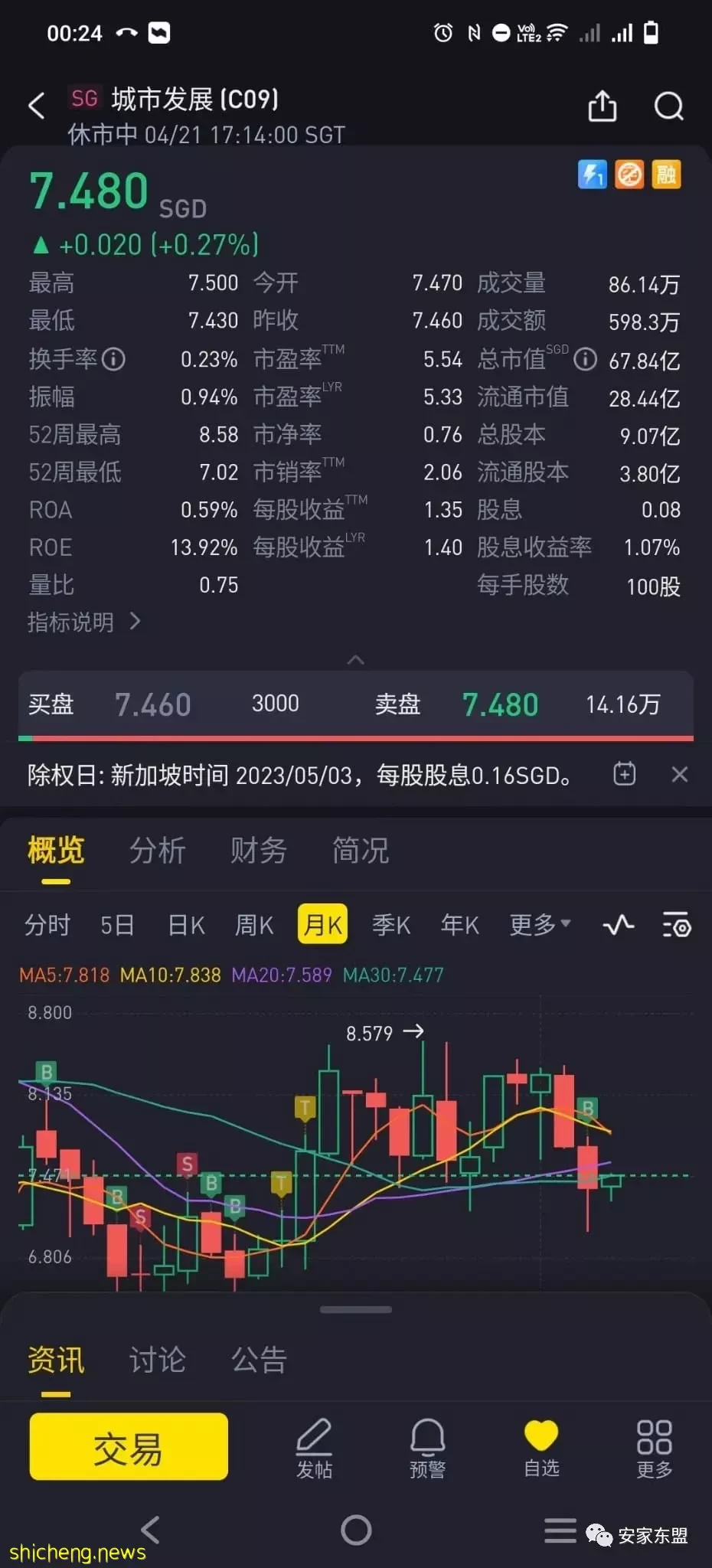Open the search magnifier

click(668, 106)
